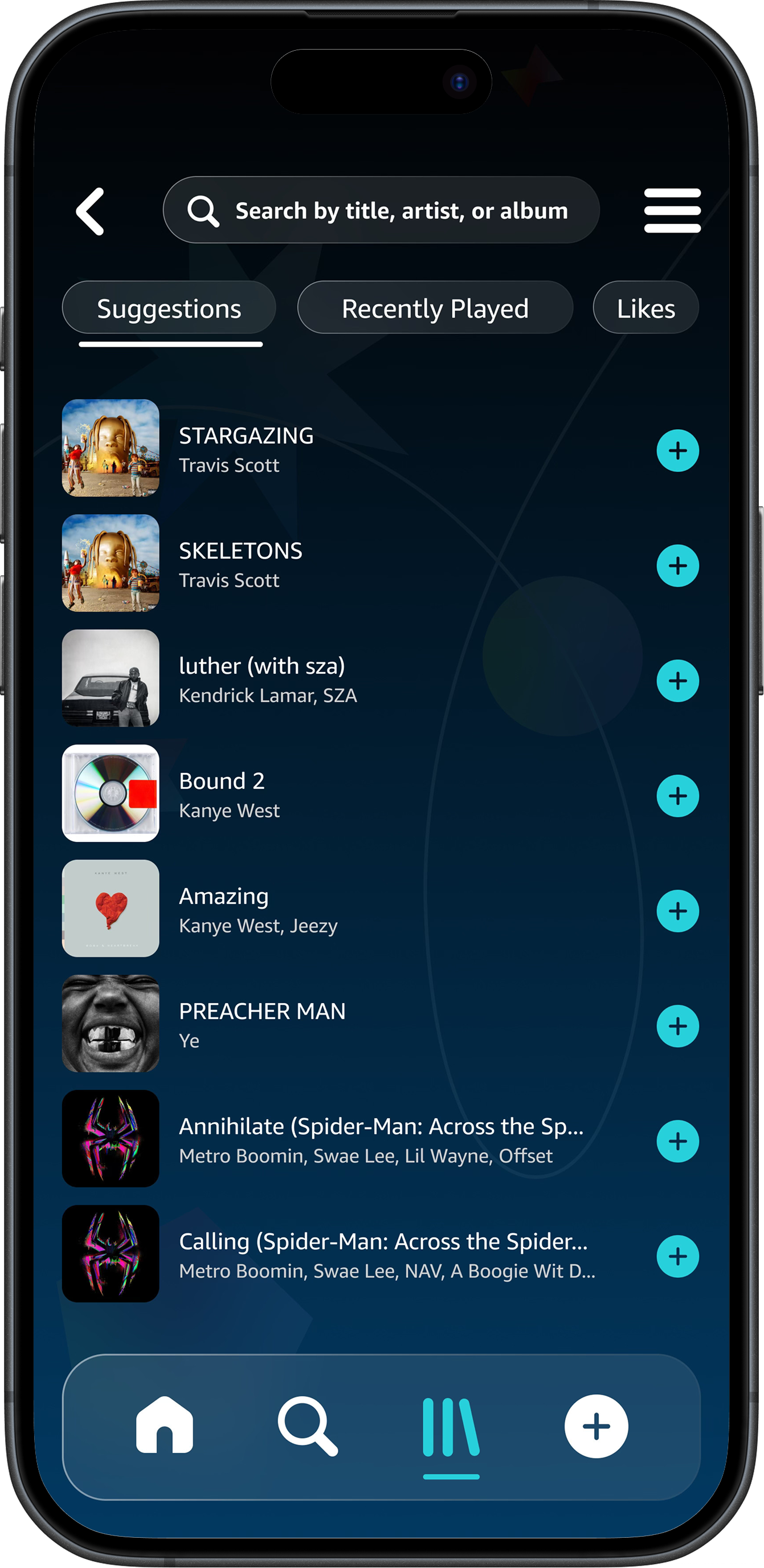764x1568 pixels.
Task: Add Bound 2 using the plus icon
Action: (677, 796)
